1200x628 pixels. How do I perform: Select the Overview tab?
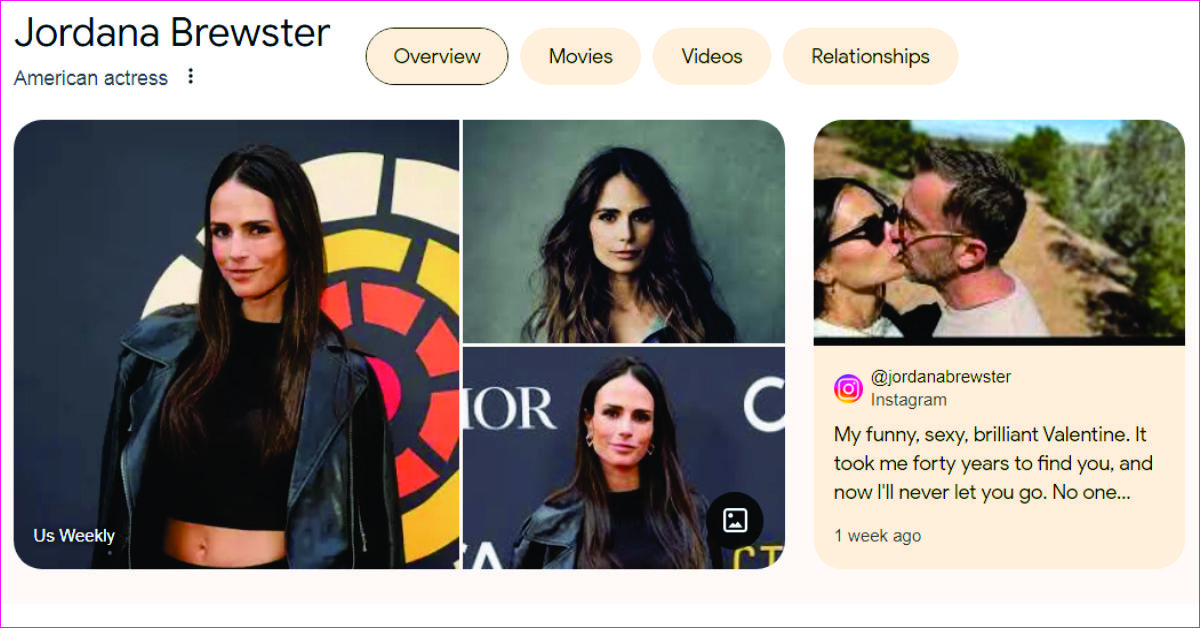pos(437,57)
